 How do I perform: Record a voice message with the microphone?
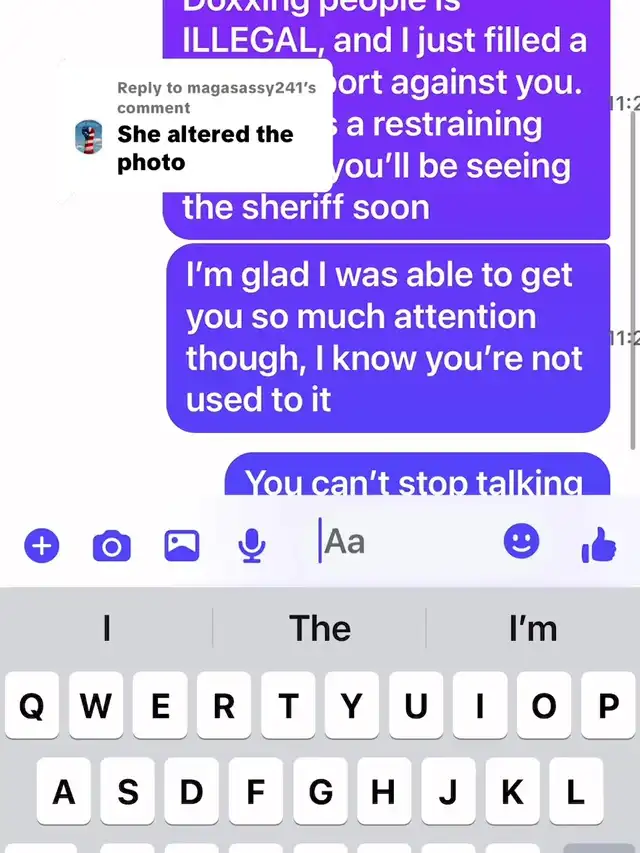tap(252, 546)
